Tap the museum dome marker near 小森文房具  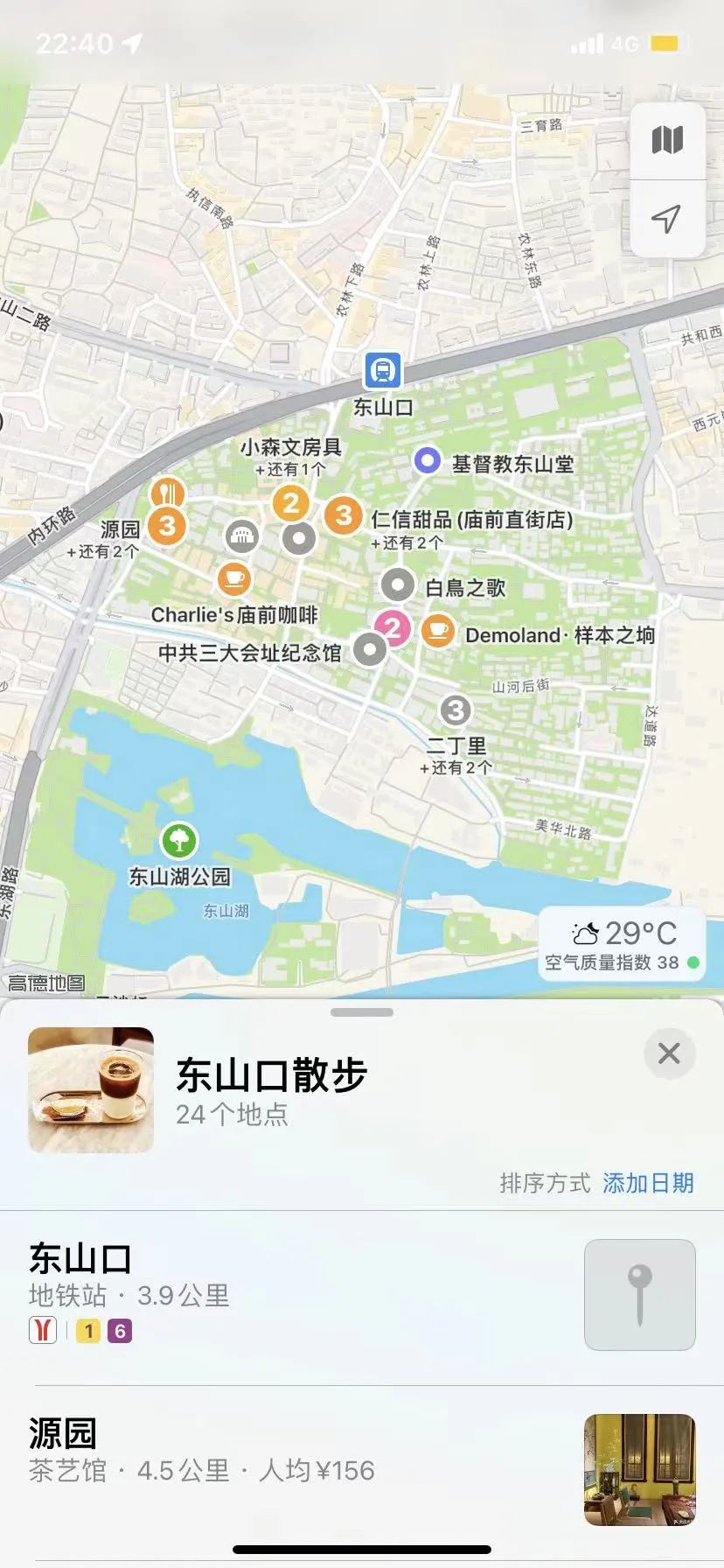click(242, 537)
